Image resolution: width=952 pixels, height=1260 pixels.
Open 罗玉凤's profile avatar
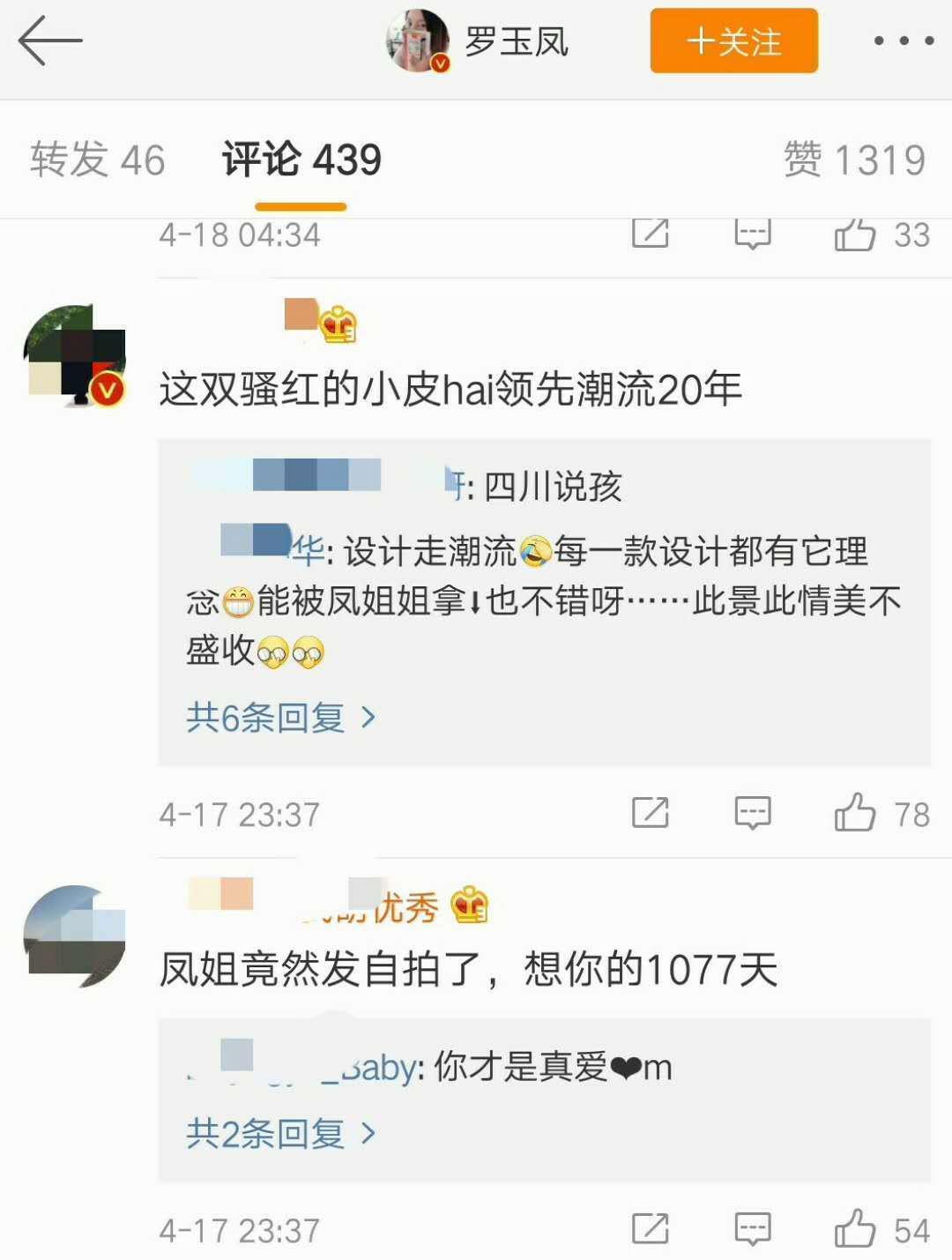(418, 41)
